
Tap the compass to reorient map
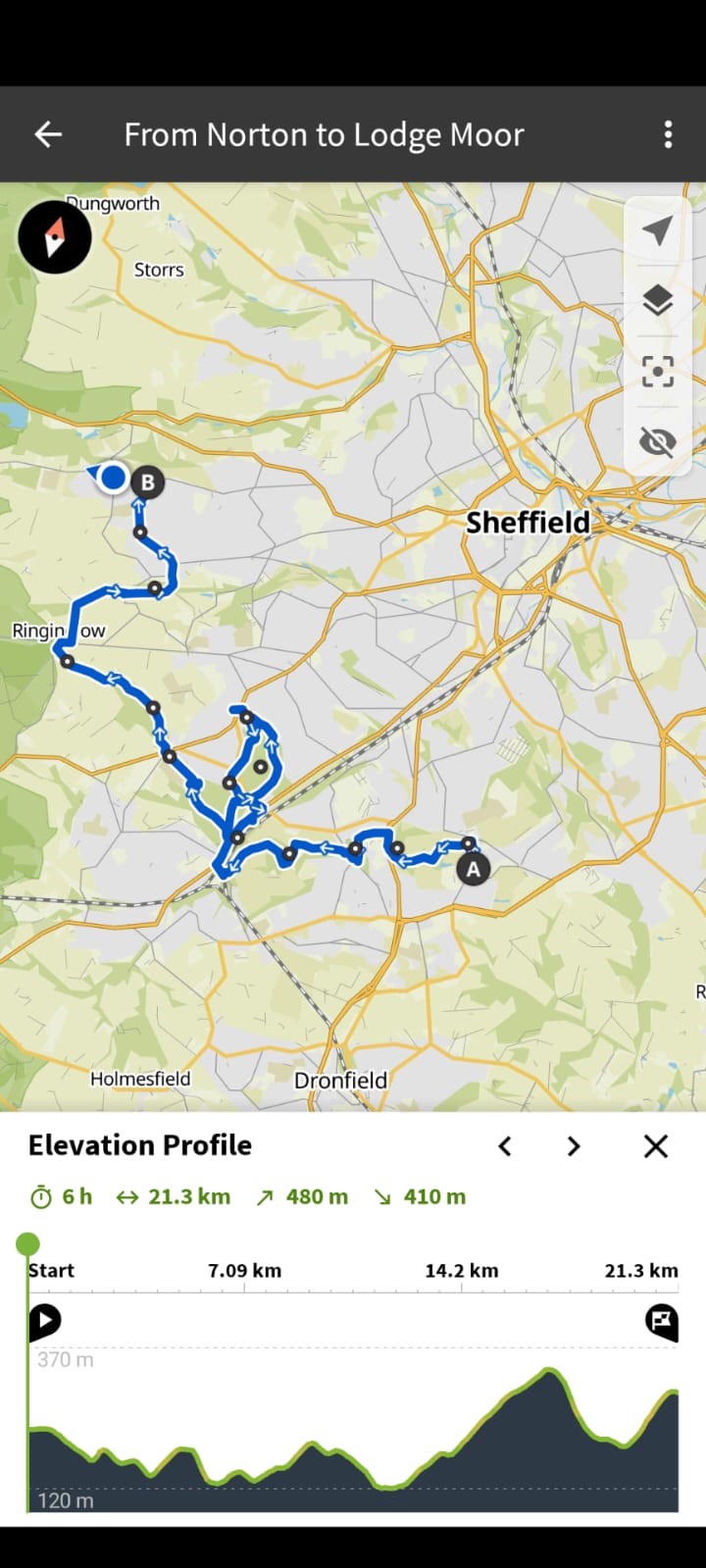[55, 237]
